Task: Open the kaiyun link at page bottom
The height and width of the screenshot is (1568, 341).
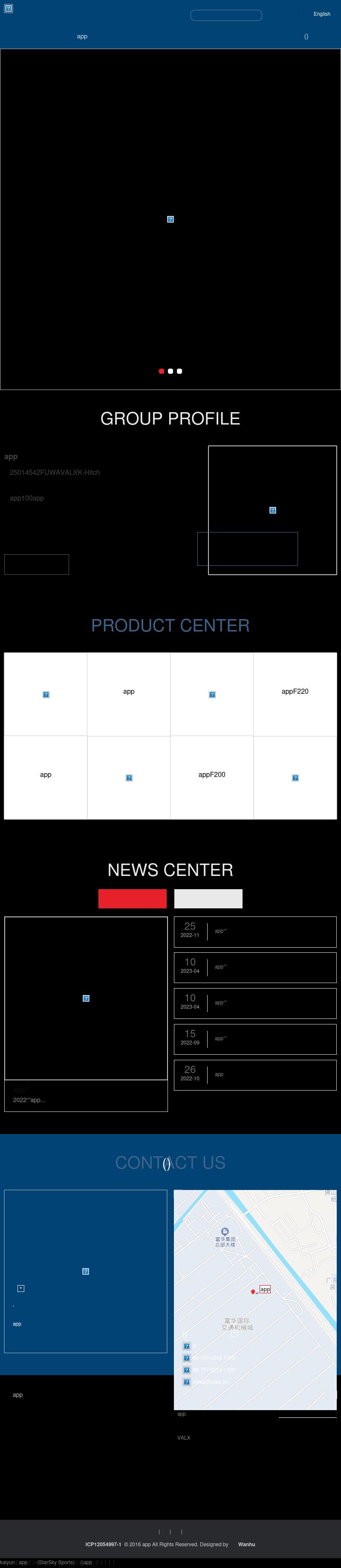Action: (7, 1562)
